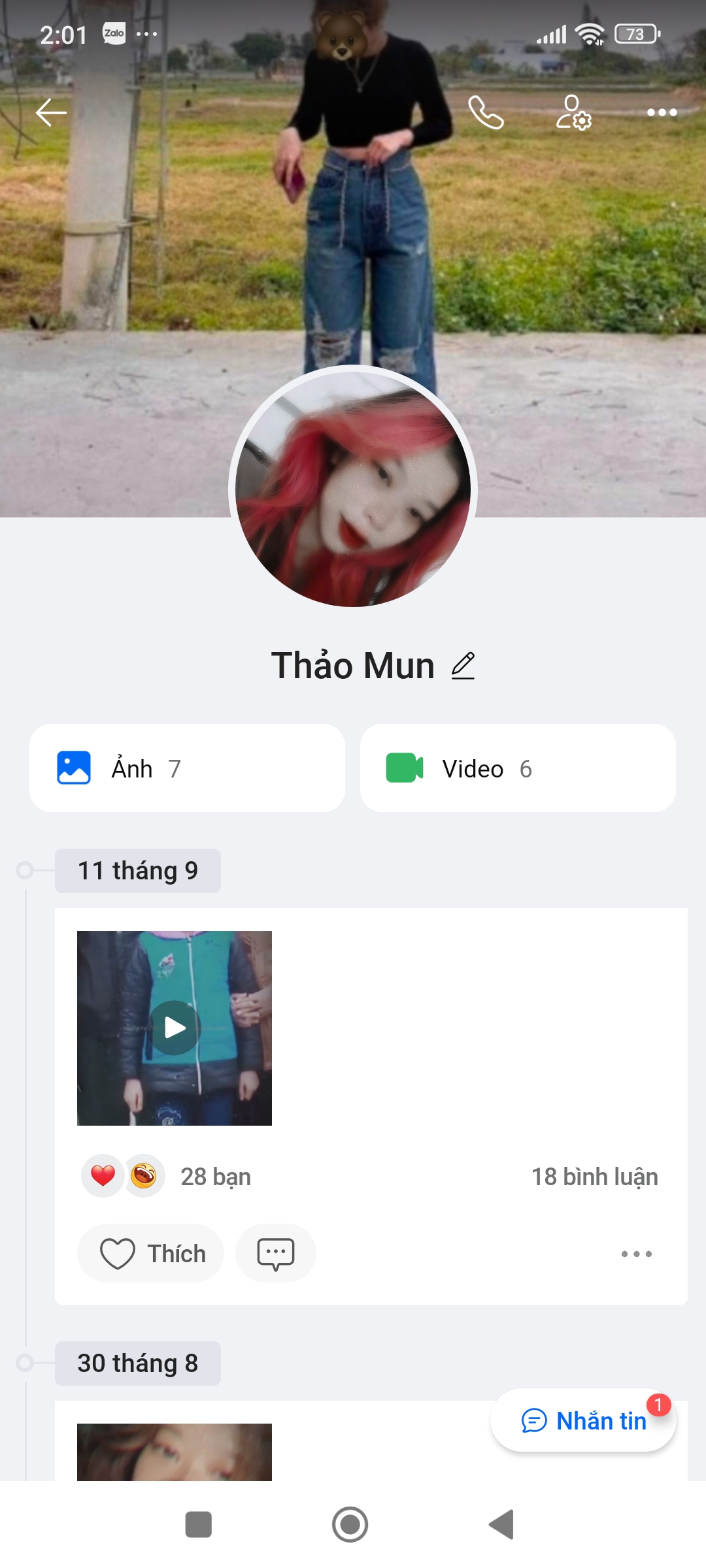Image resolution: width=706 pixels, height=1568 pixels.
Task: Show recent apps from the navigation bar
Action: point(199,1525)
